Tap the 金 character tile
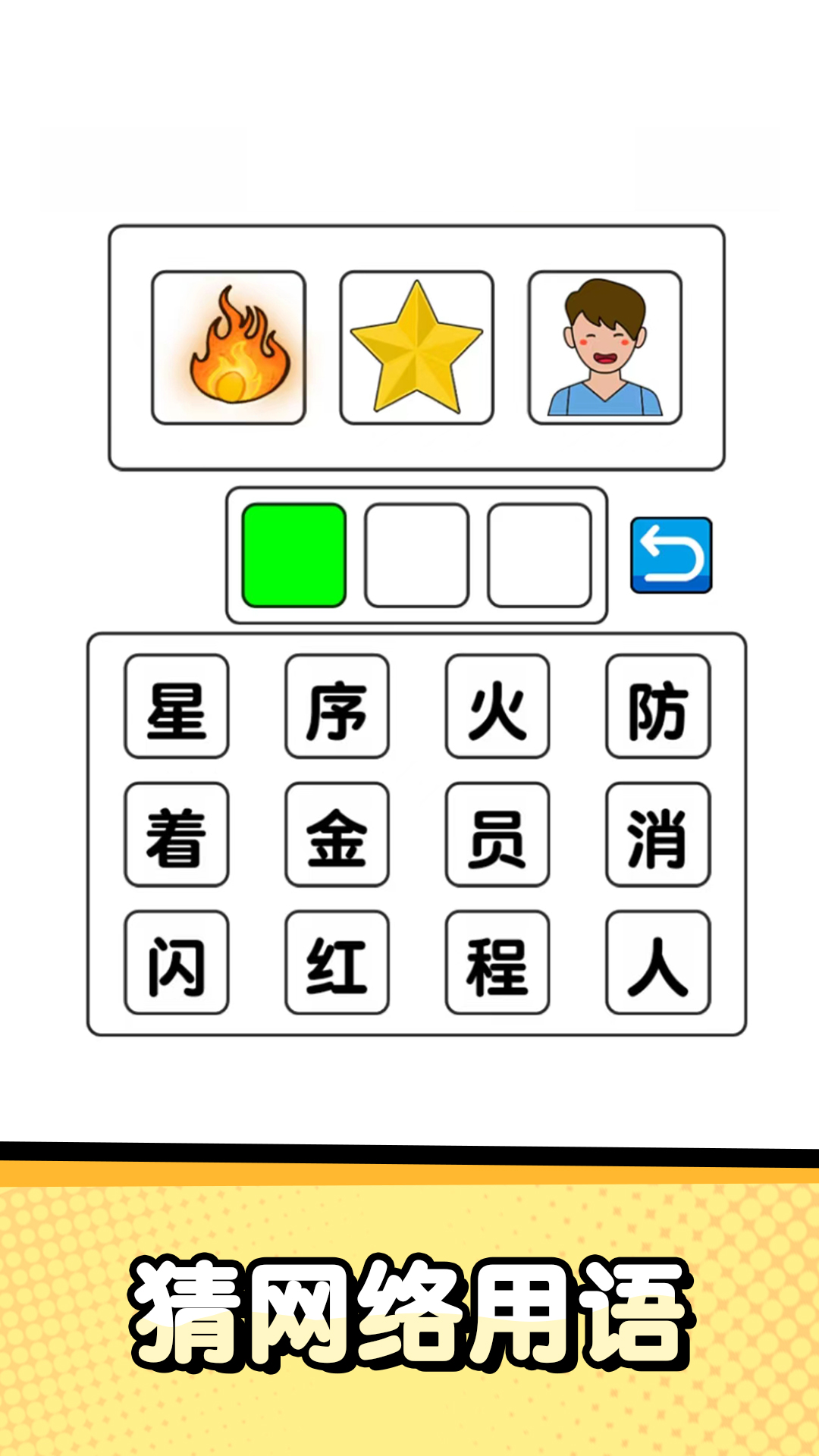Viewport: 819px width, 1456px height. (x=337, y=836)
